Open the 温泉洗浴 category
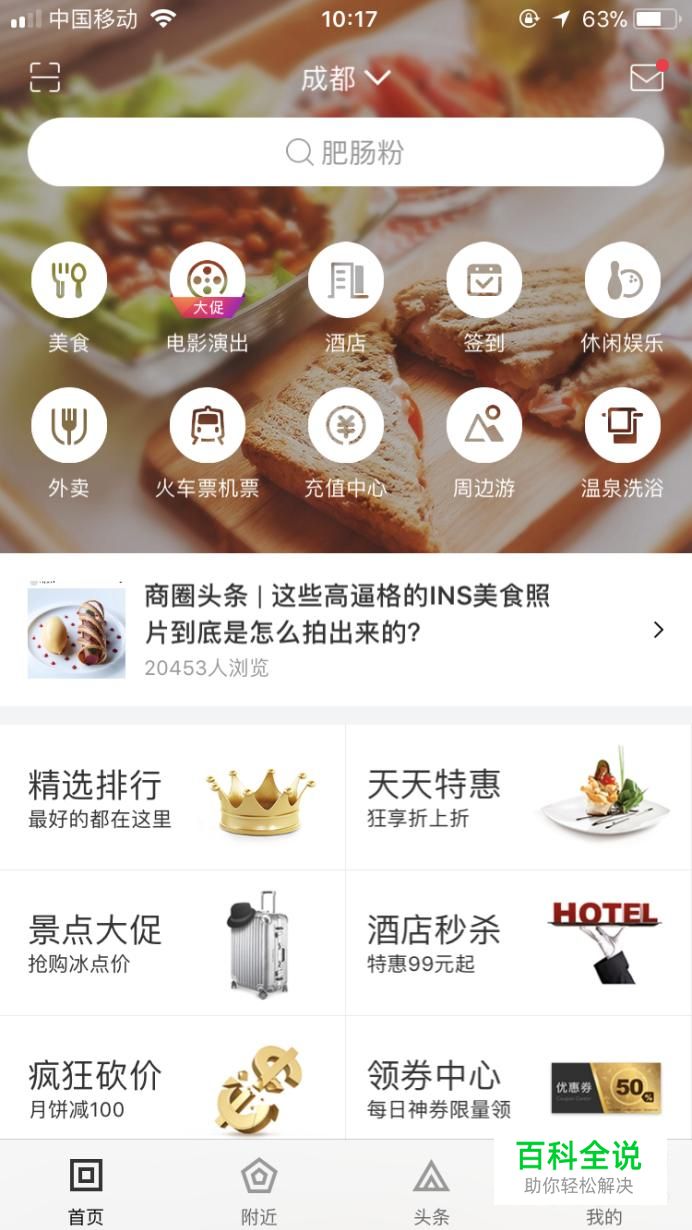 (622, 442)
